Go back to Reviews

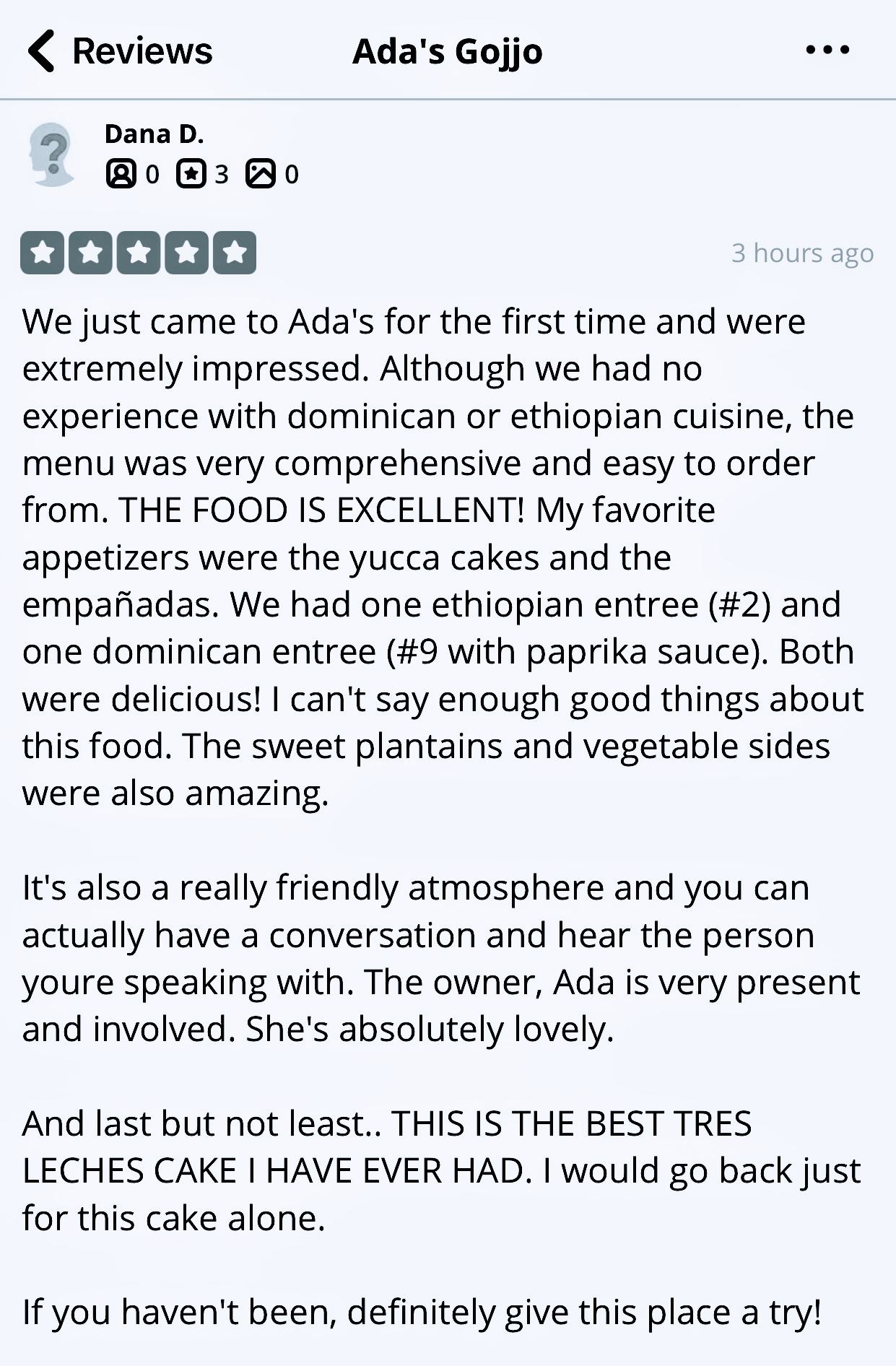click(119, 51)
